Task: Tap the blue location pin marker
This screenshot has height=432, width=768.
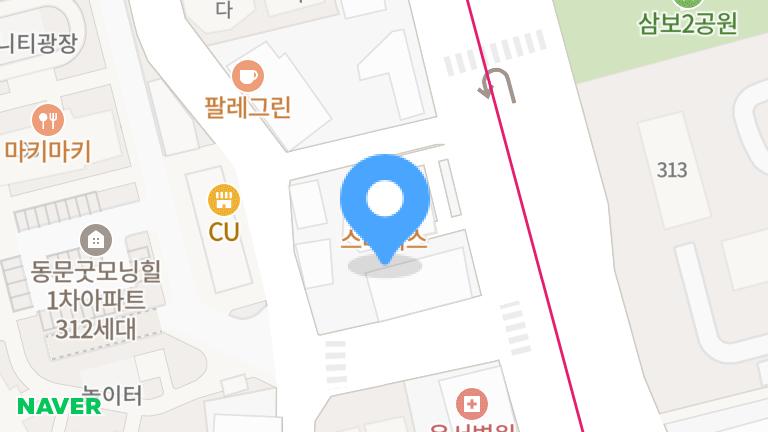Action: pos(385,201)
